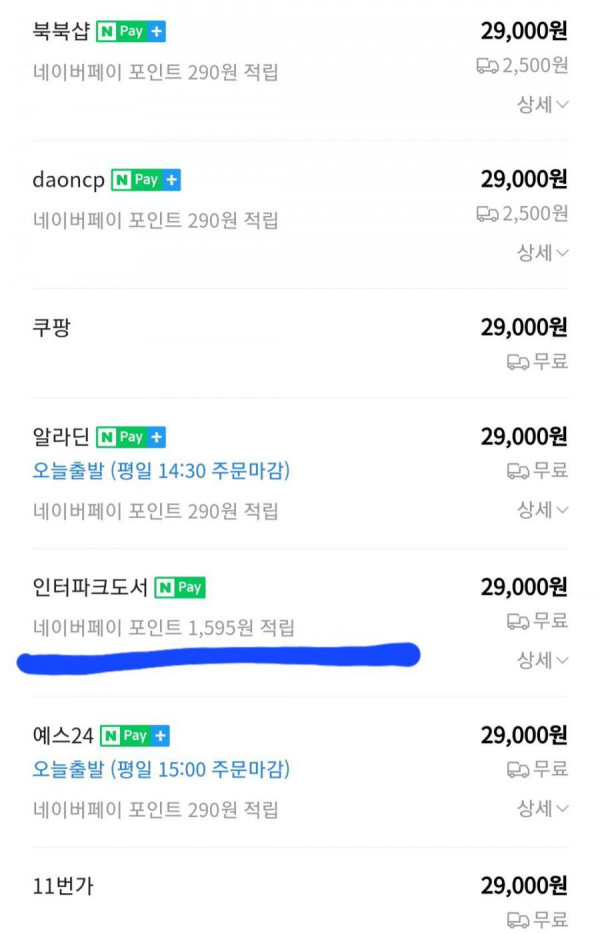The image size is (600, 933).
Task: Expand 상세 details for 북북샵
Action: click(543, 104)
